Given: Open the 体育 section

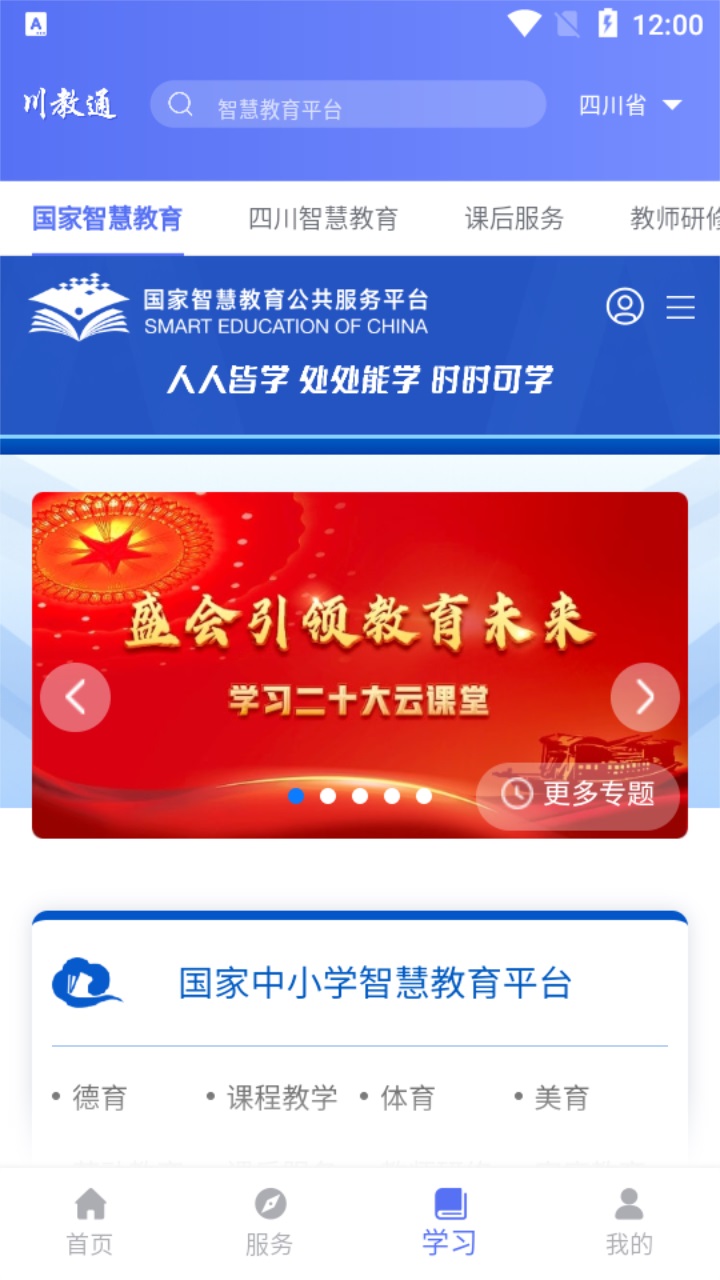Looking at the screenshot, I should 407,1098.
